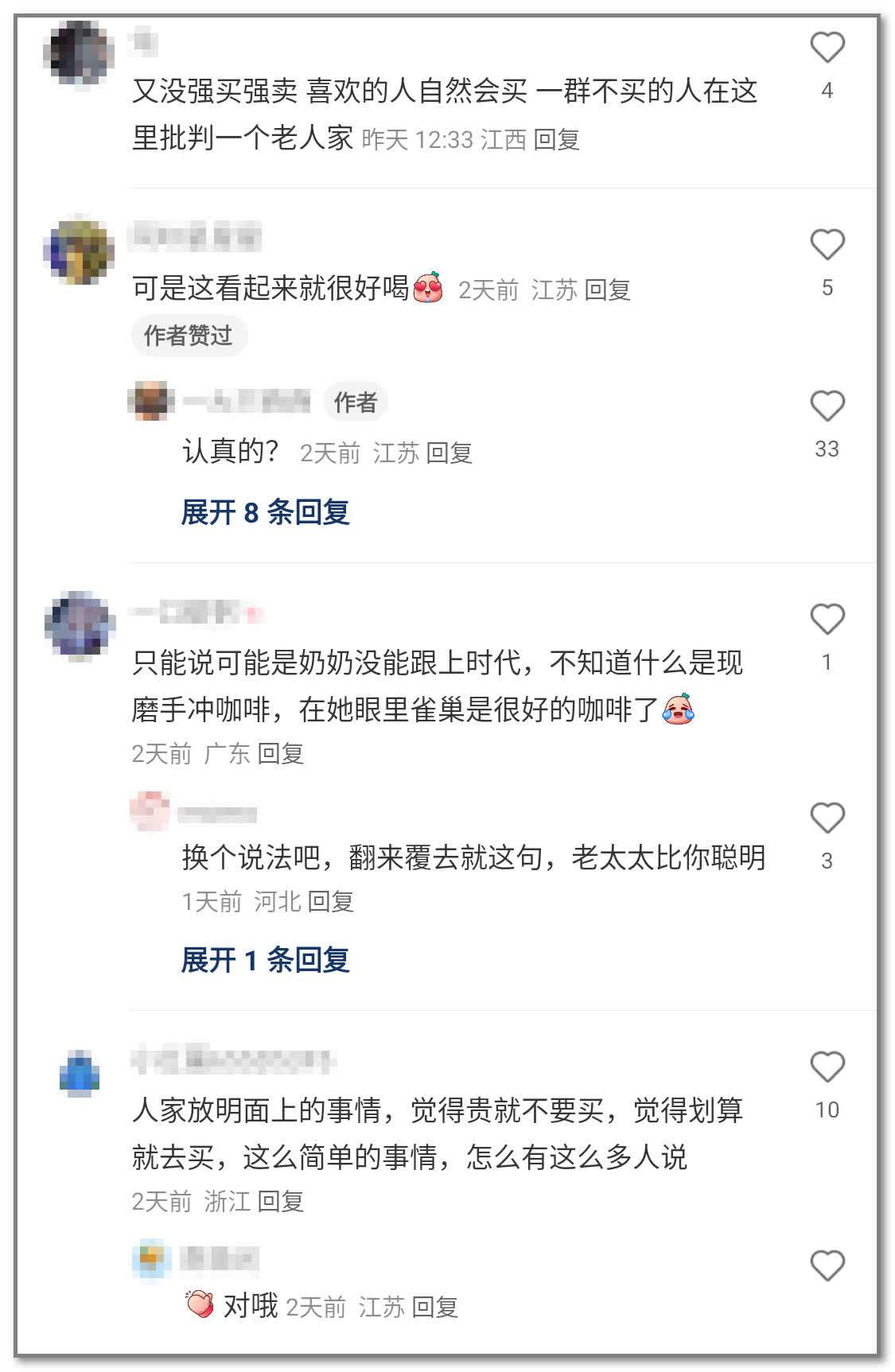
Task: Reply to the 河北 comment 老太太比你聪明
Action: pos(330,901)
